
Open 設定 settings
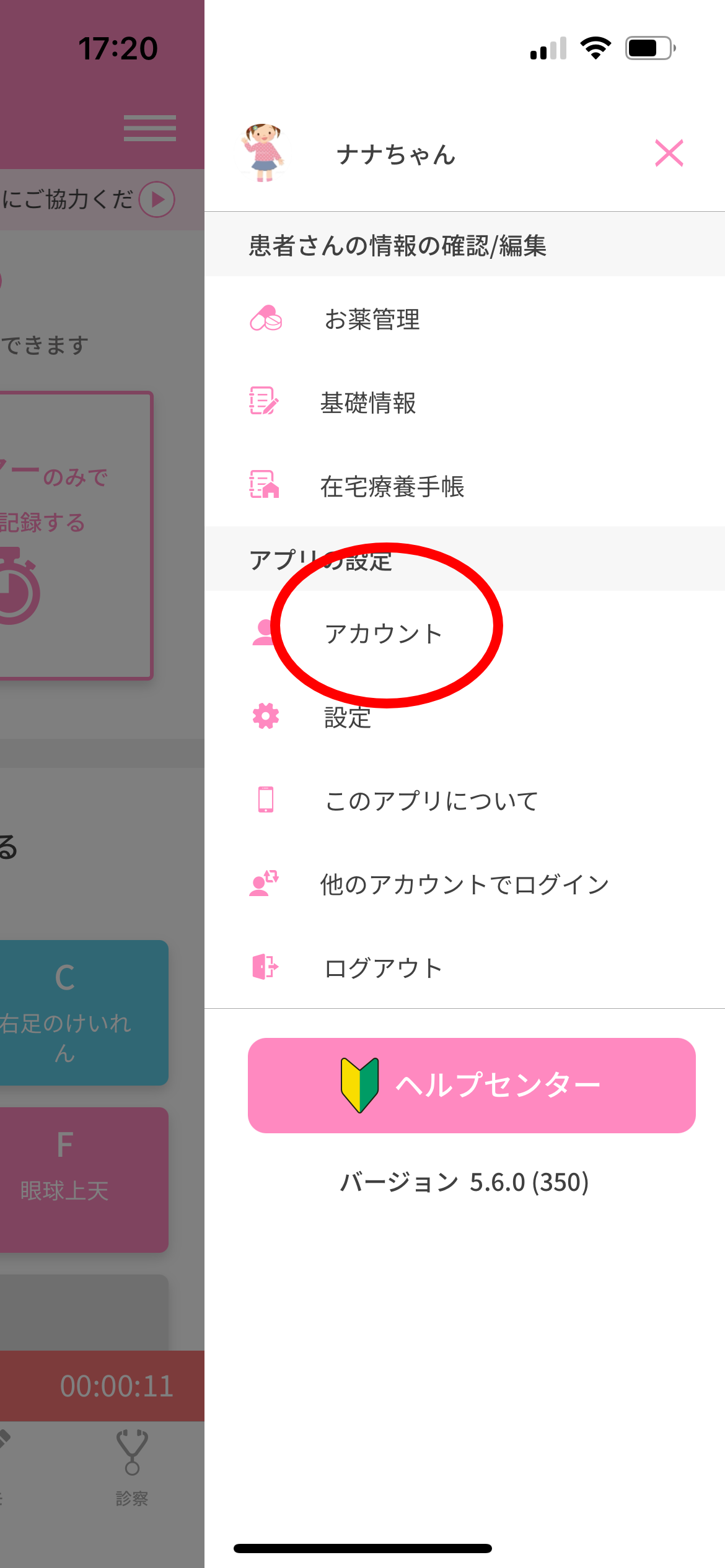click(x=348, y=718)
